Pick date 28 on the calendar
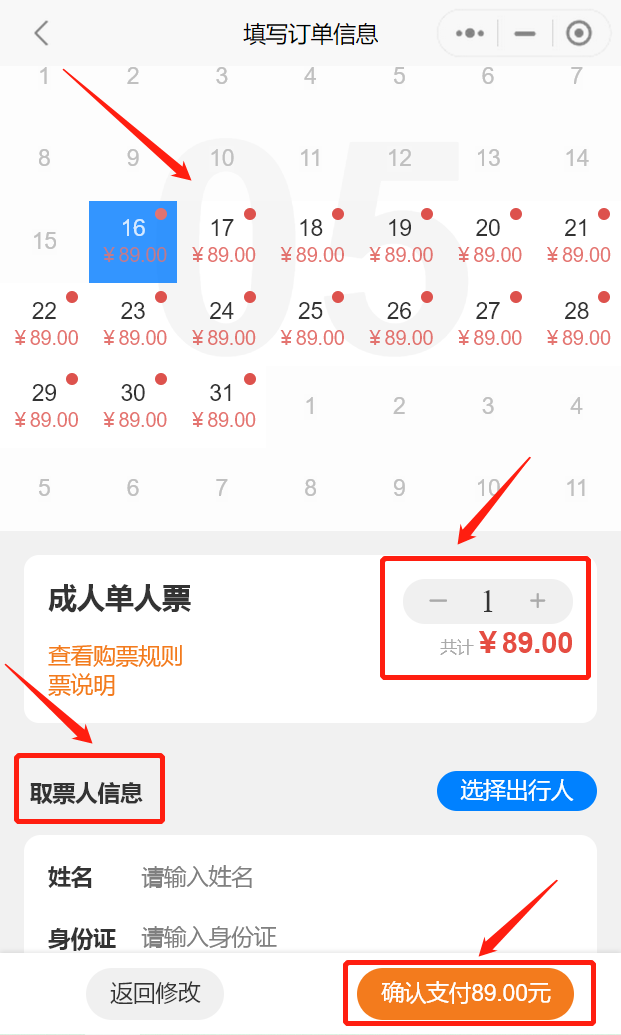Screen dimensions: 621x1035 577,323
